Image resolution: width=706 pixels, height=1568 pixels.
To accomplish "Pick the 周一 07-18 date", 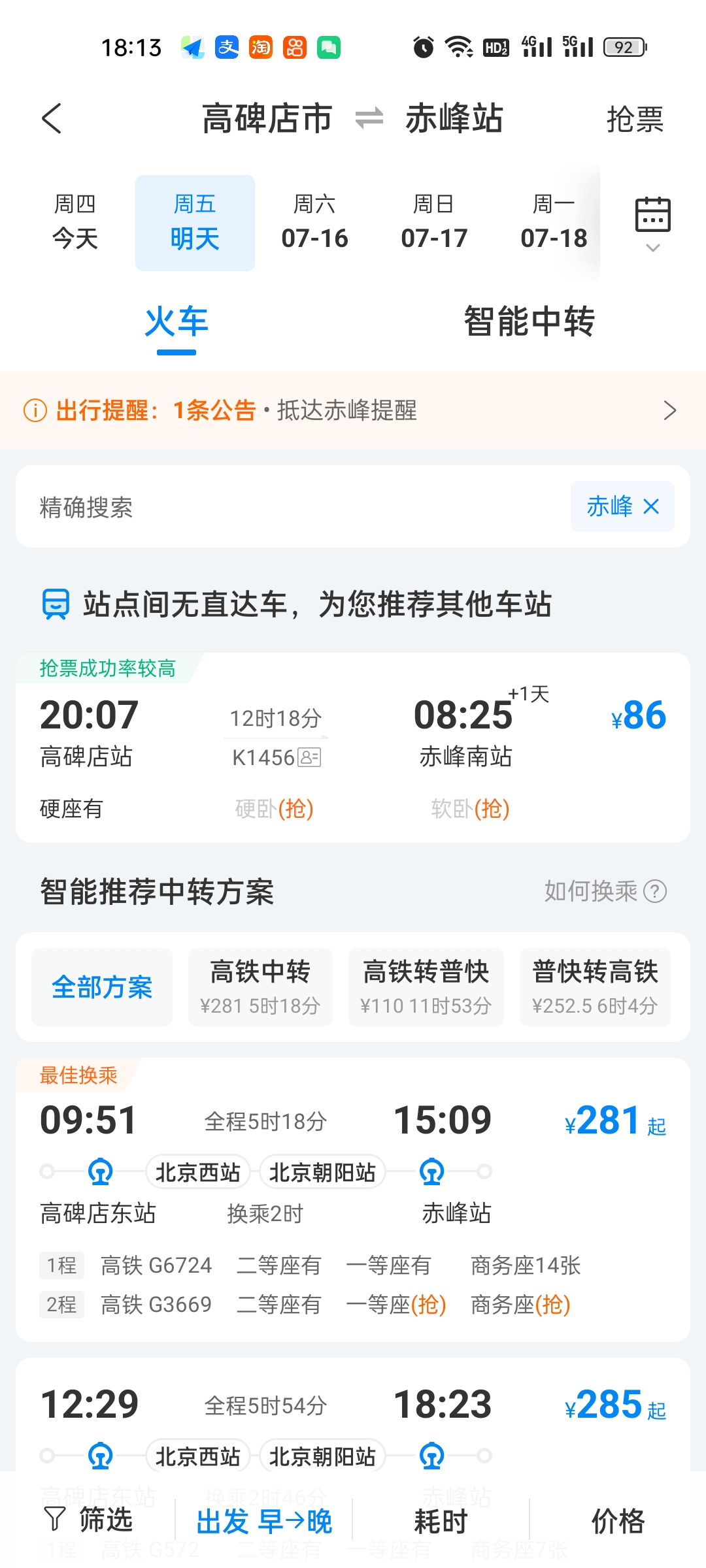I will pos(554,222).
